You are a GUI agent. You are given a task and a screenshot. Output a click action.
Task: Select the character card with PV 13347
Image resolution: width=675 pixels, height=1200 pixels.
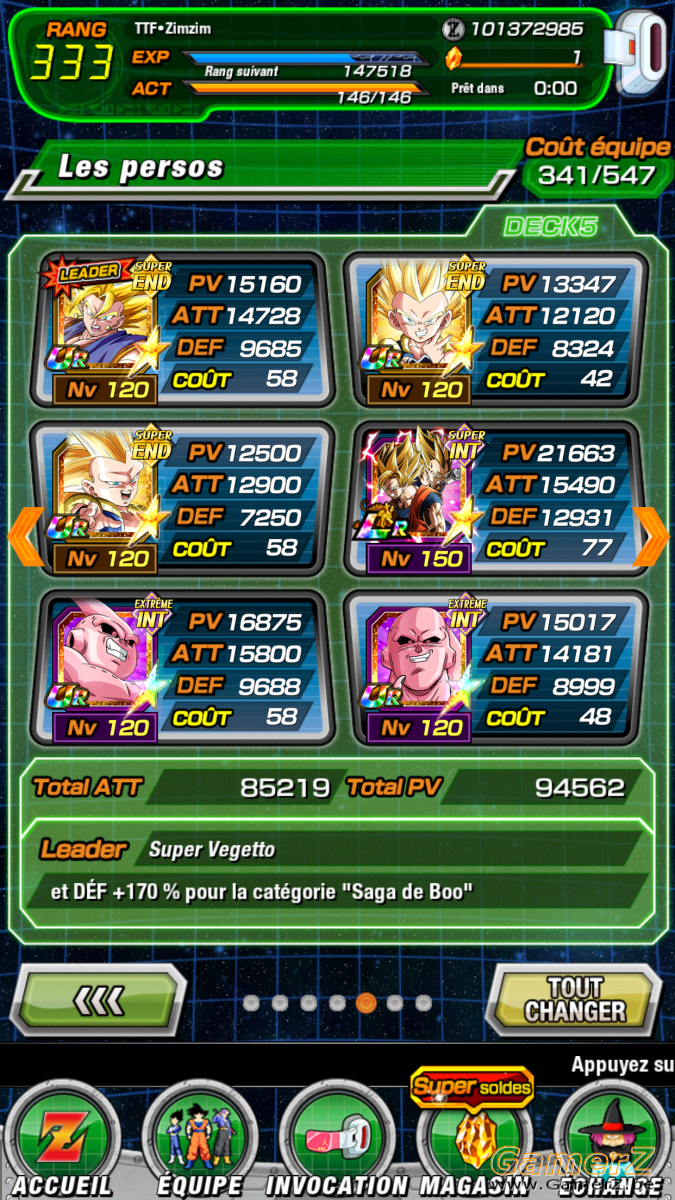point(495,330)
